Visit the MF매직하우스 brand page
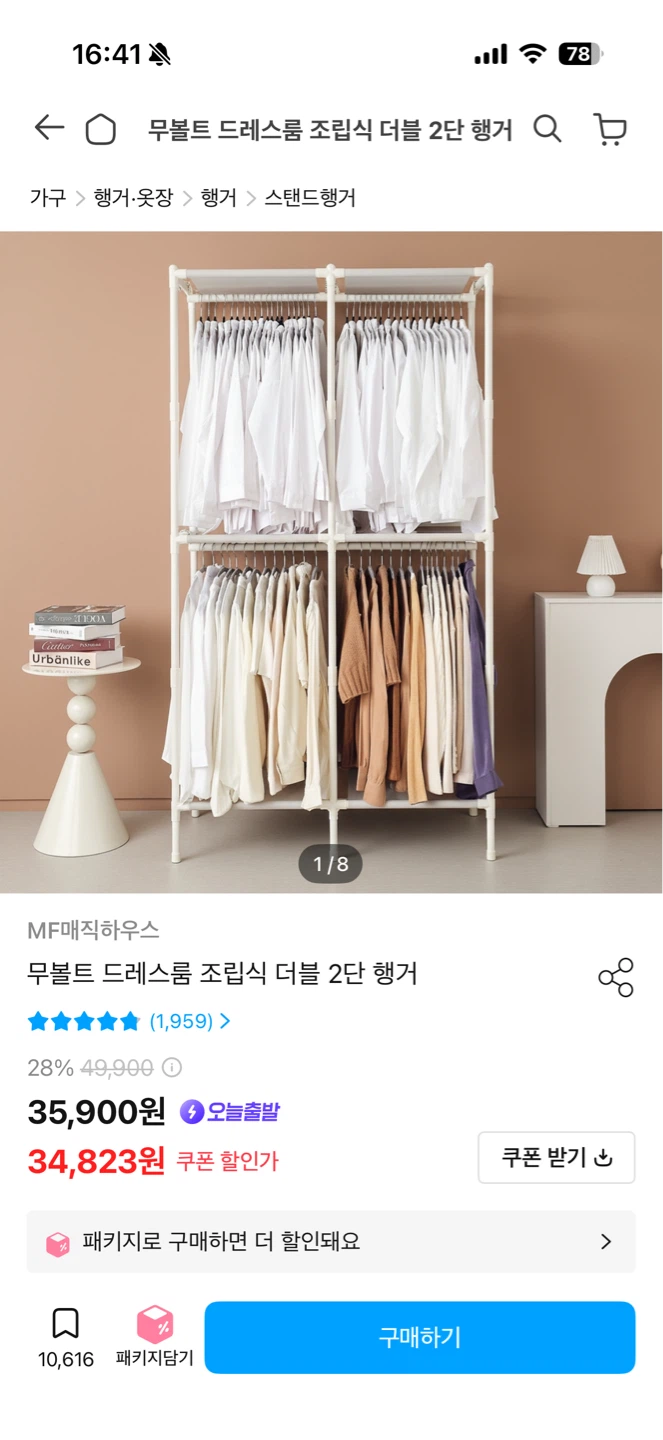The height and width of the screenshot is (1440, 663). [x=93, y=930]
